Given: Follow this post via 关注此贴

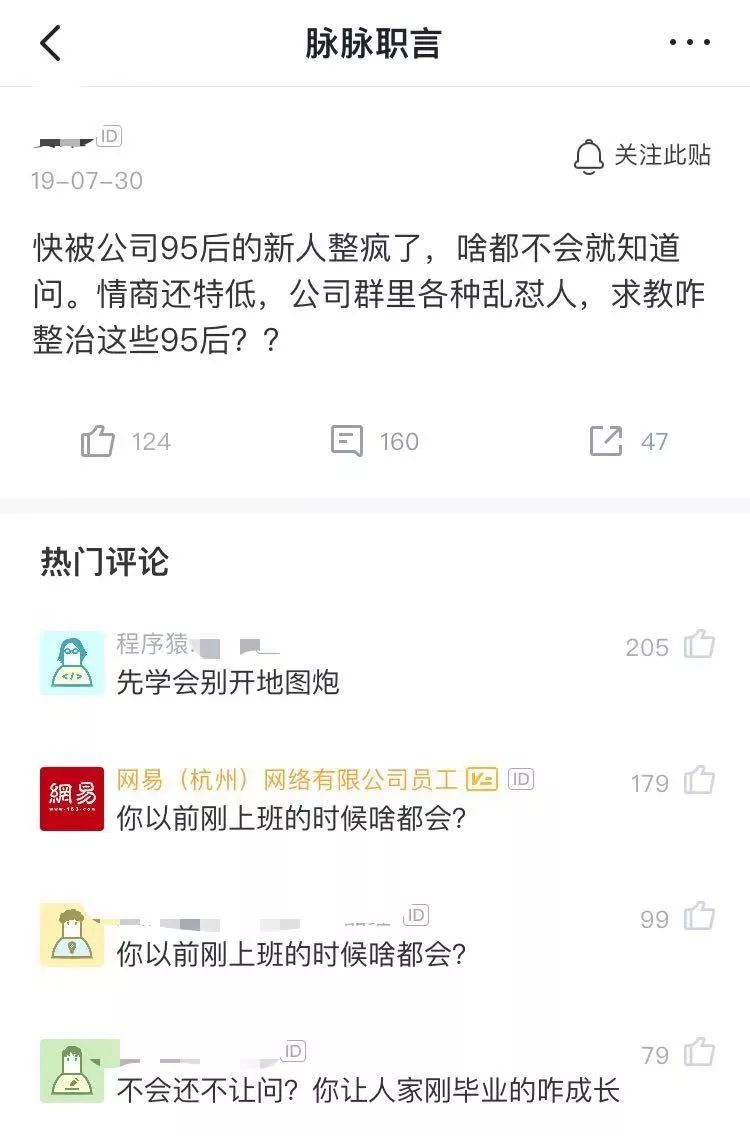Looking at the screenshot, I should (x=643, y=156).
